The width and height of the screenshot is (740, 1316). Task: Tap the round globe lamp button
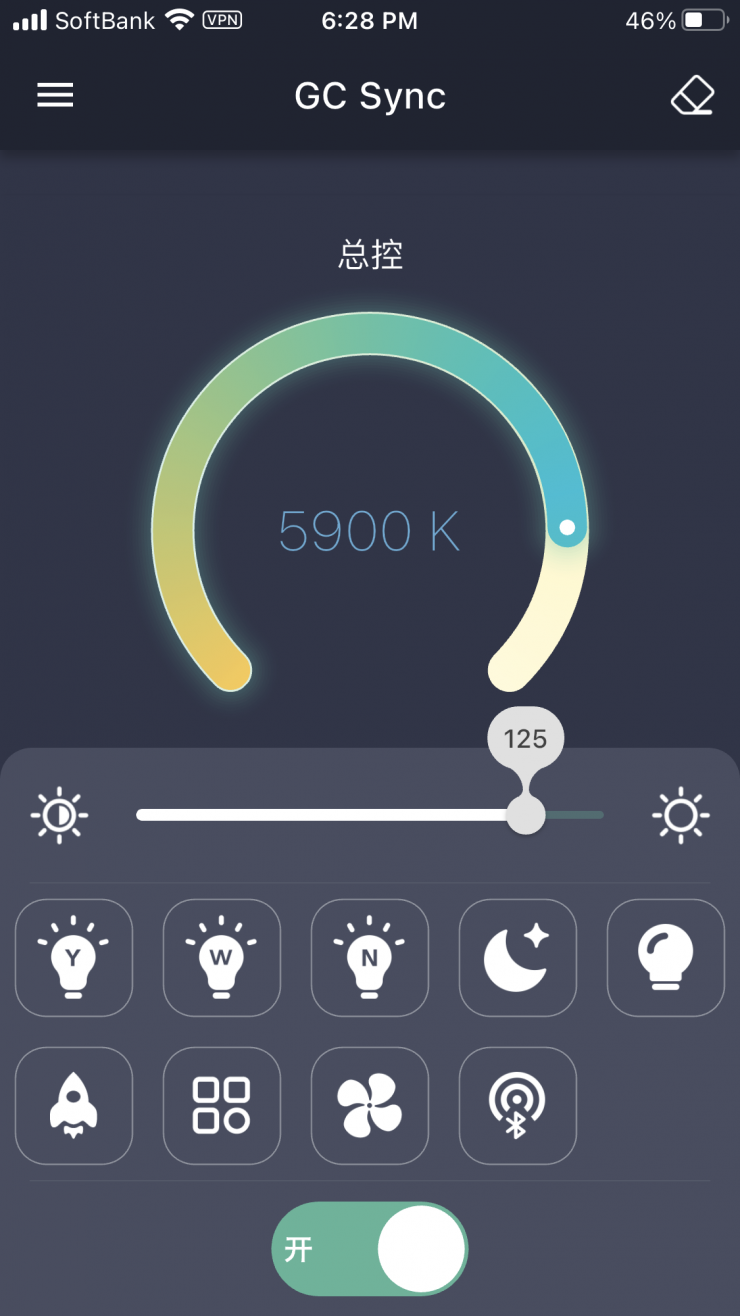pyautogui.click(x=666, y=957)
